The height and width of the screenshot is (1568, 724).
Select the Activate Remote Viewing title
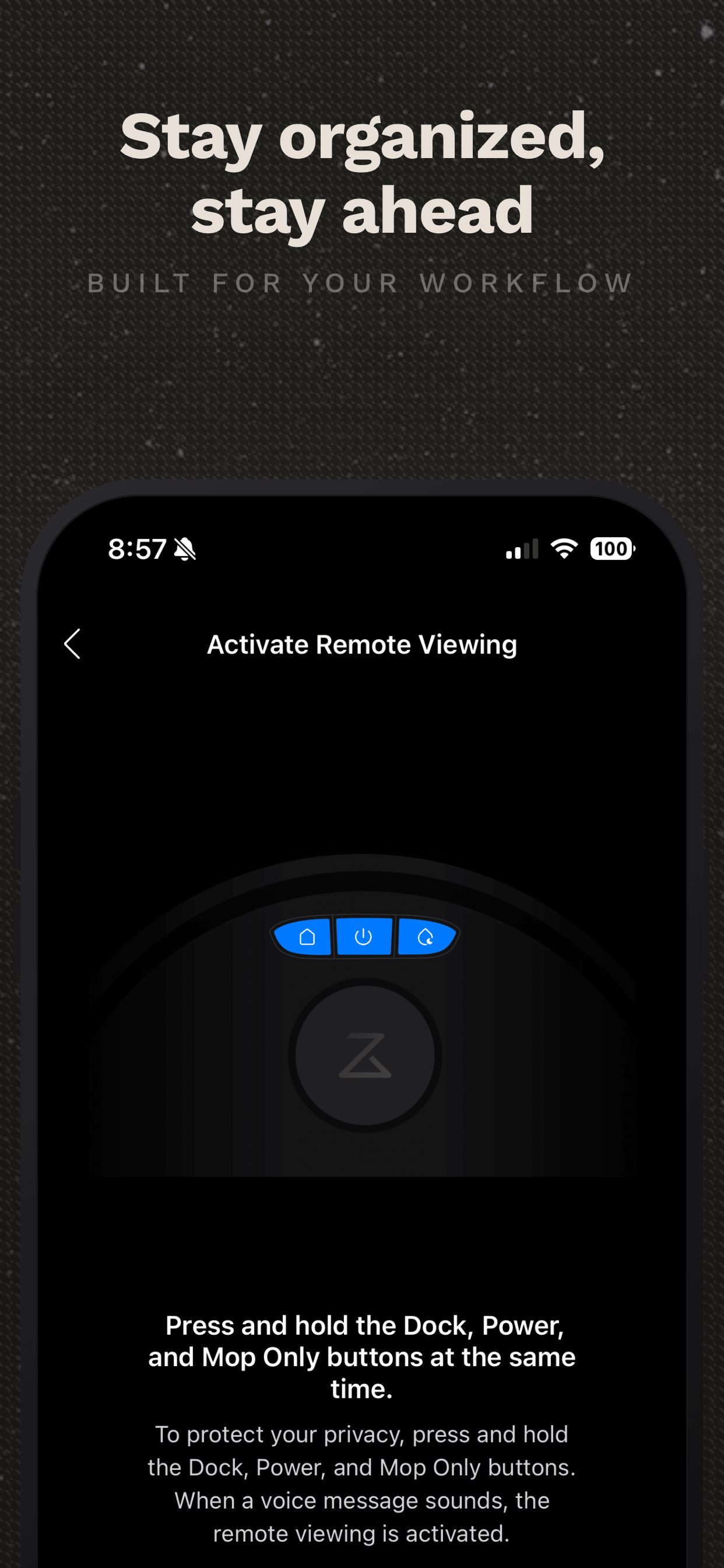[361, 645]
